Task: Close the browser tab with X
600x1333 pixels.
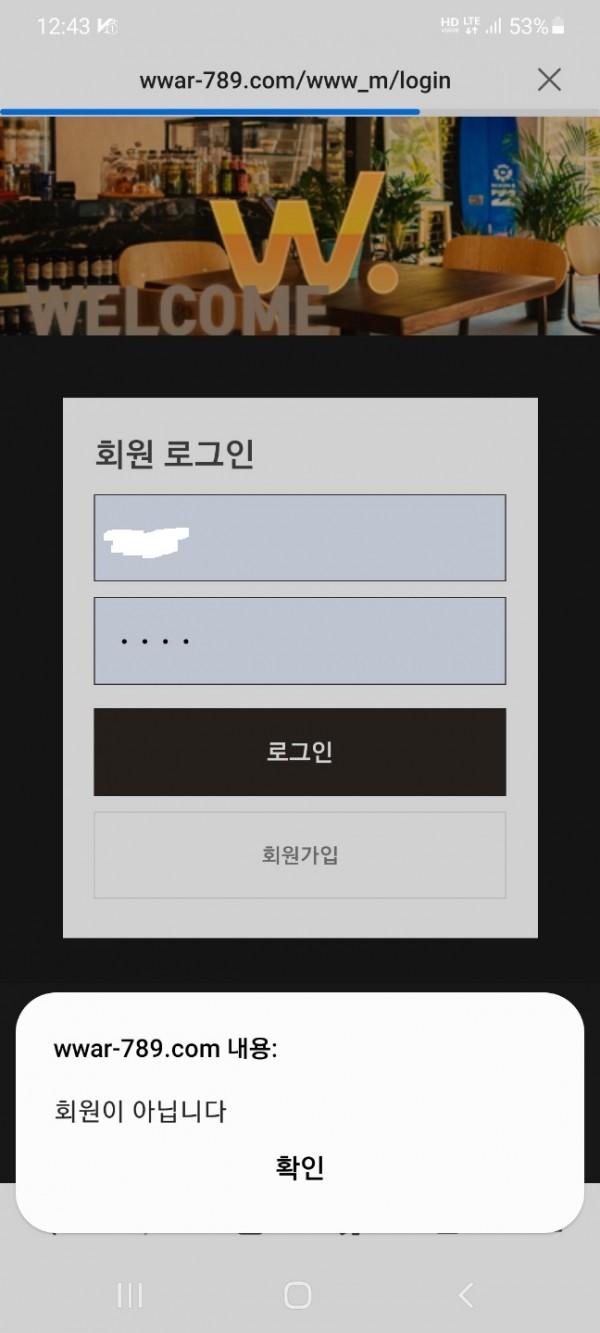Action: pyautogui.click(x=549, y=80)
